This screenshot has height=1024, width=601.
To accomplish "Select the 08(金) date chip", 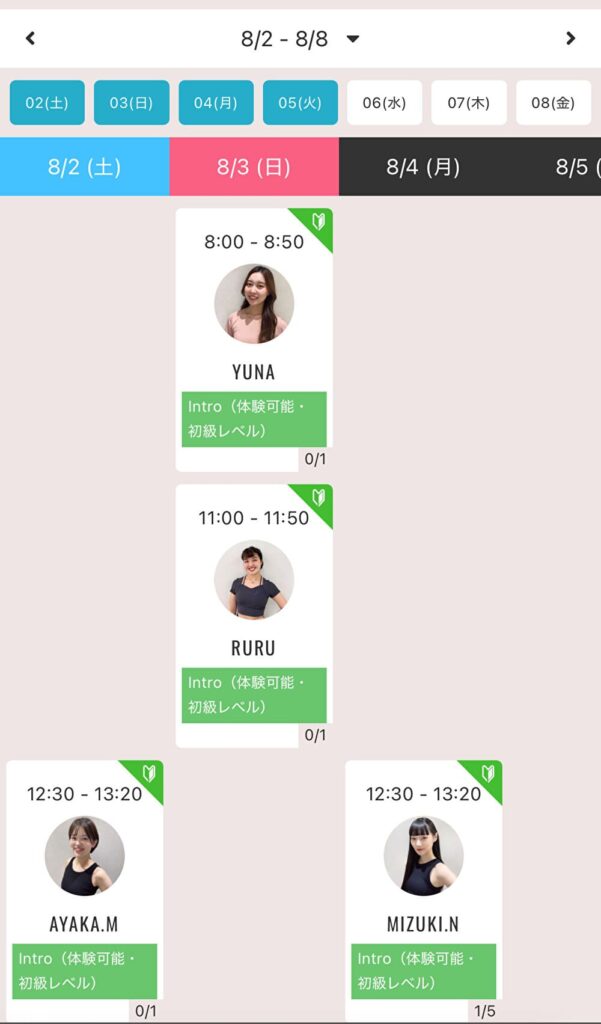I will click(x=553, y=103).
